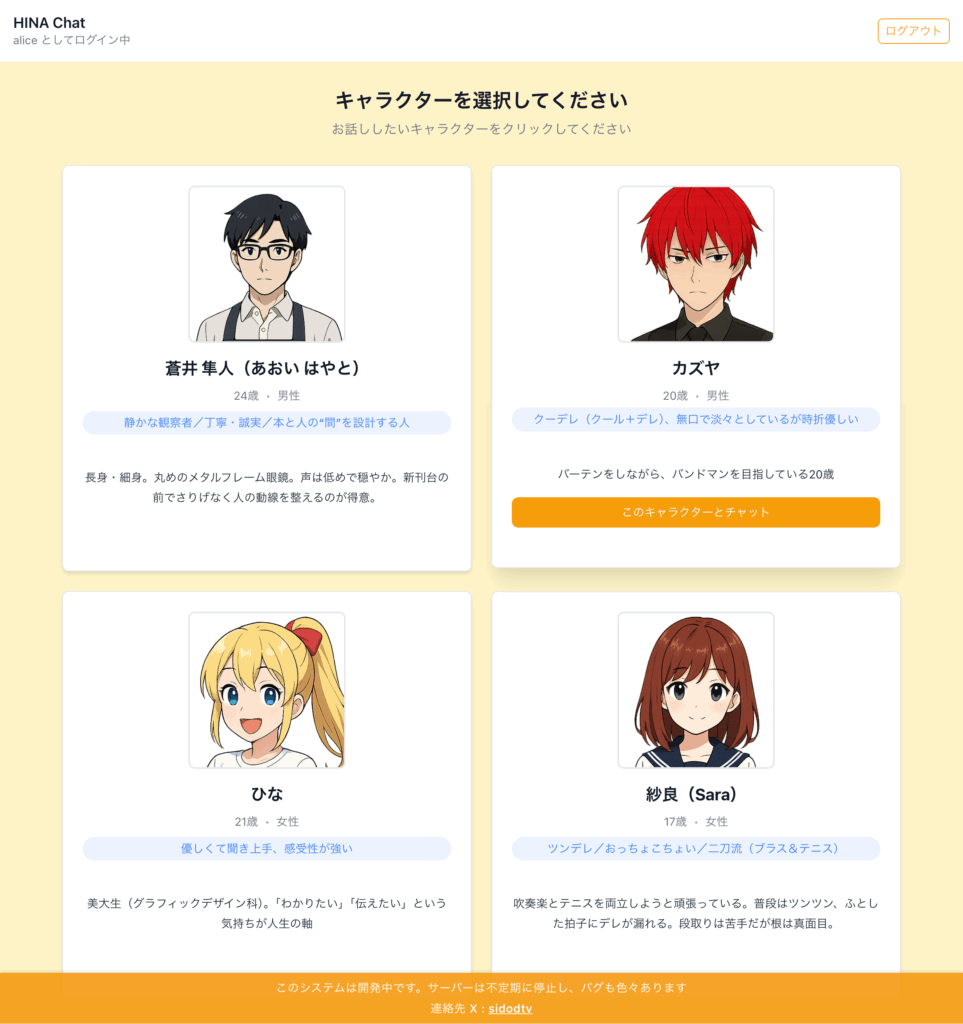963x1024 pixels.
Task: Tap the ログアウト logout button
Action: point(913,31)
